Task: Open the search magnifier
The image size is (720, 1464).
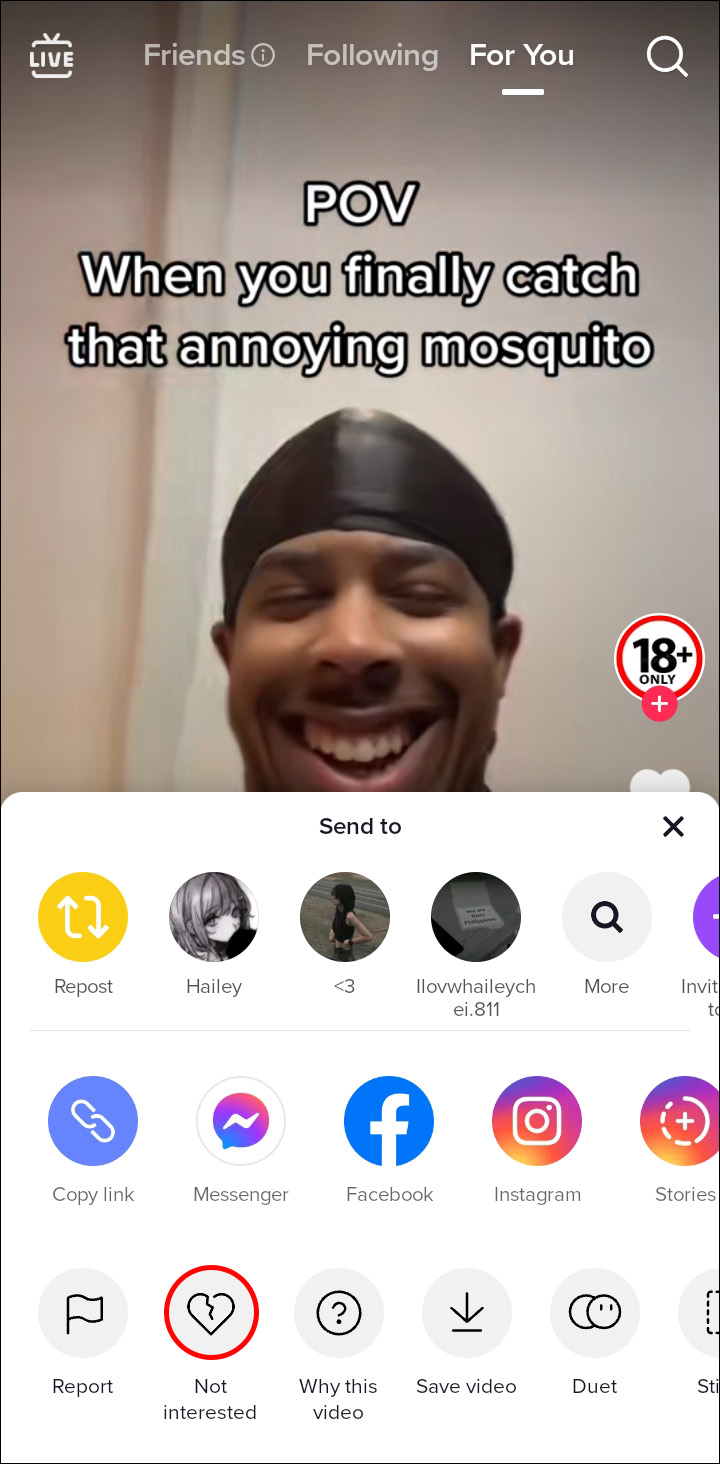Action: 667,57
